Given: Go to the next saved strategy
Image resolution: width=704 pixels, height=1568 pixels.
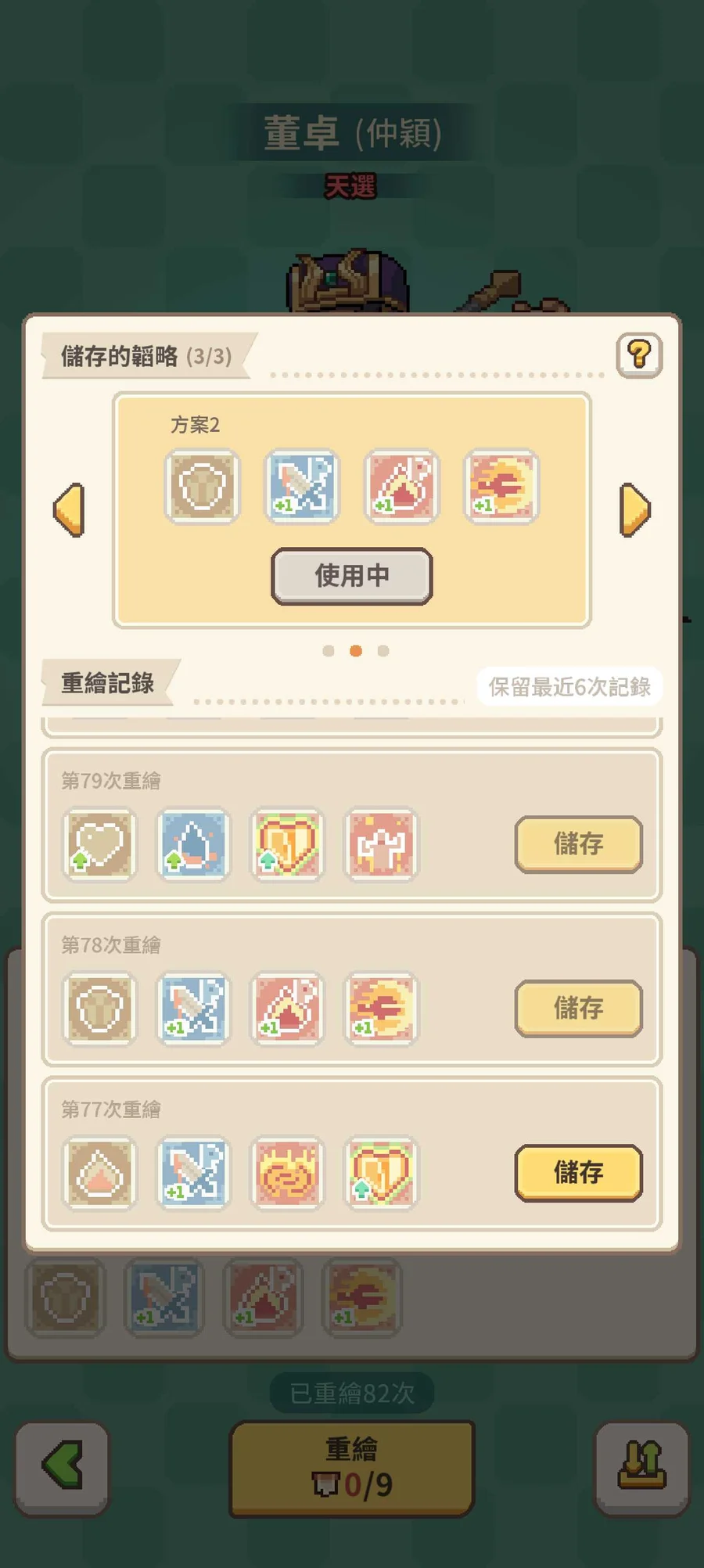Looking at the screenshot, I should pyautogui.click(x=634, y=510).
